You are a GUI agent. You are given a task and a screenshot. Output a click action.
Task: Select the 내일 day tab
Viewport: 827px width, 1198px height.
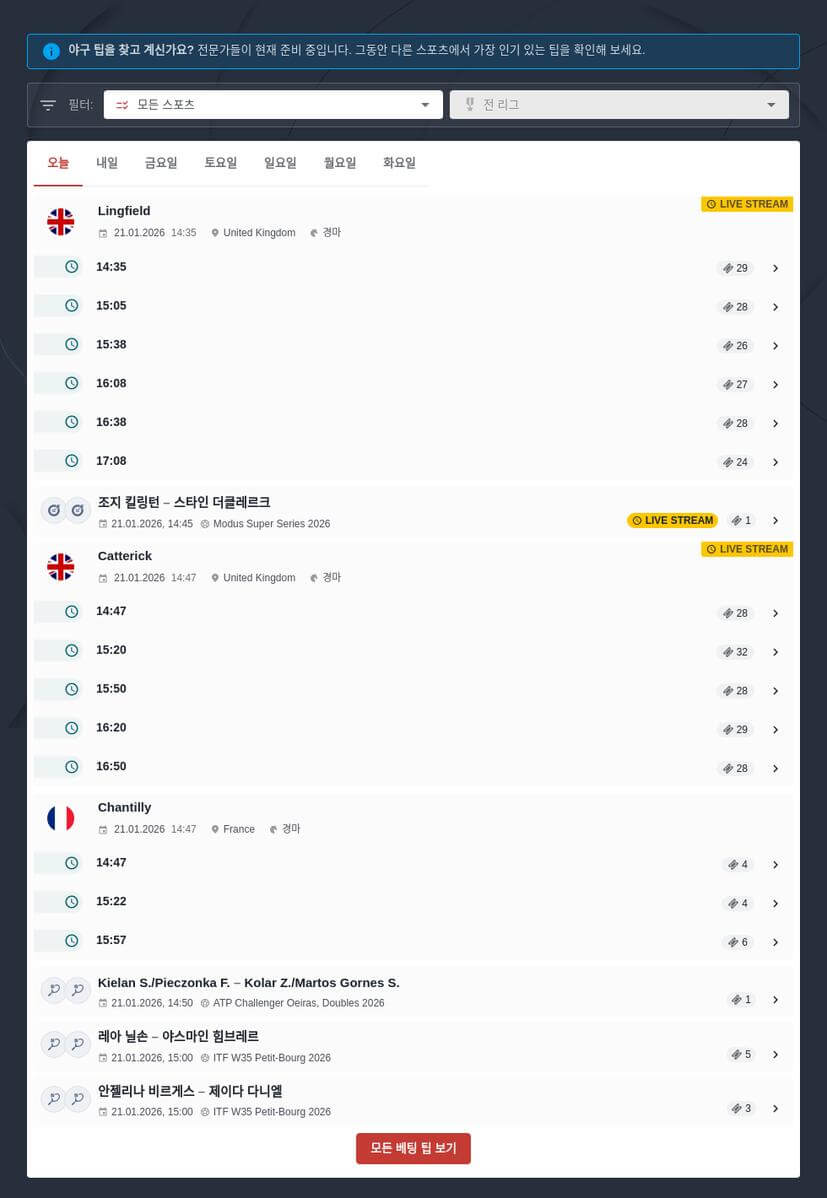pos(106,162)
